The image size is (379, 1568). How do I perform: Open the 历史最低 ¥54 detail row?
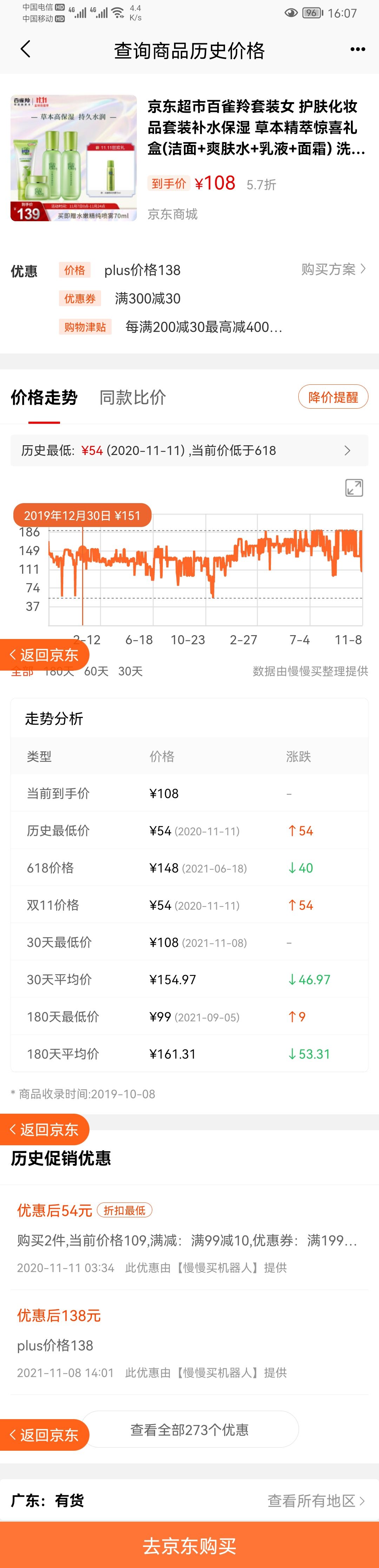pos(189,450)
